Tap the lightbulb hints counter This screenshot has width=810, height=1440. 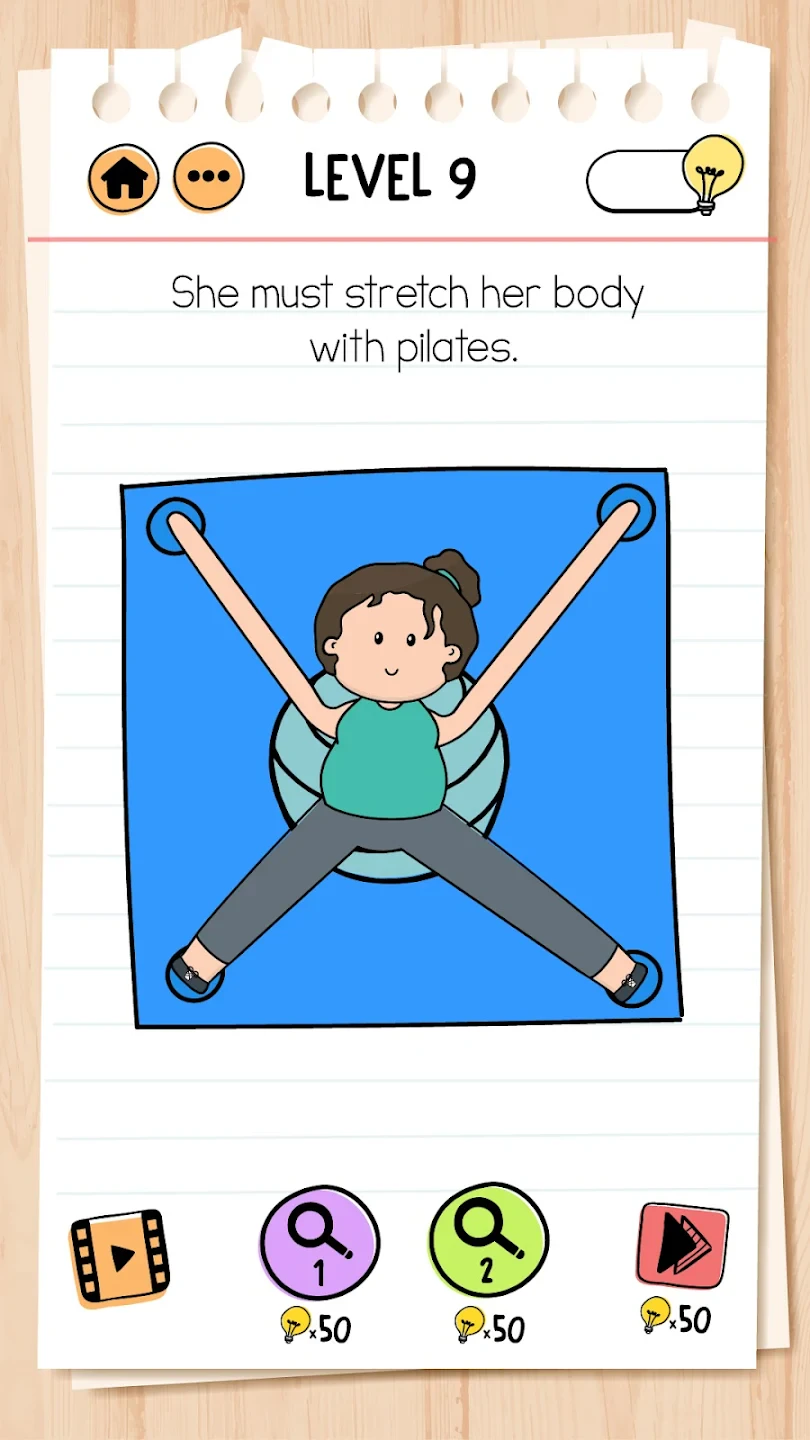coord(664,180)
